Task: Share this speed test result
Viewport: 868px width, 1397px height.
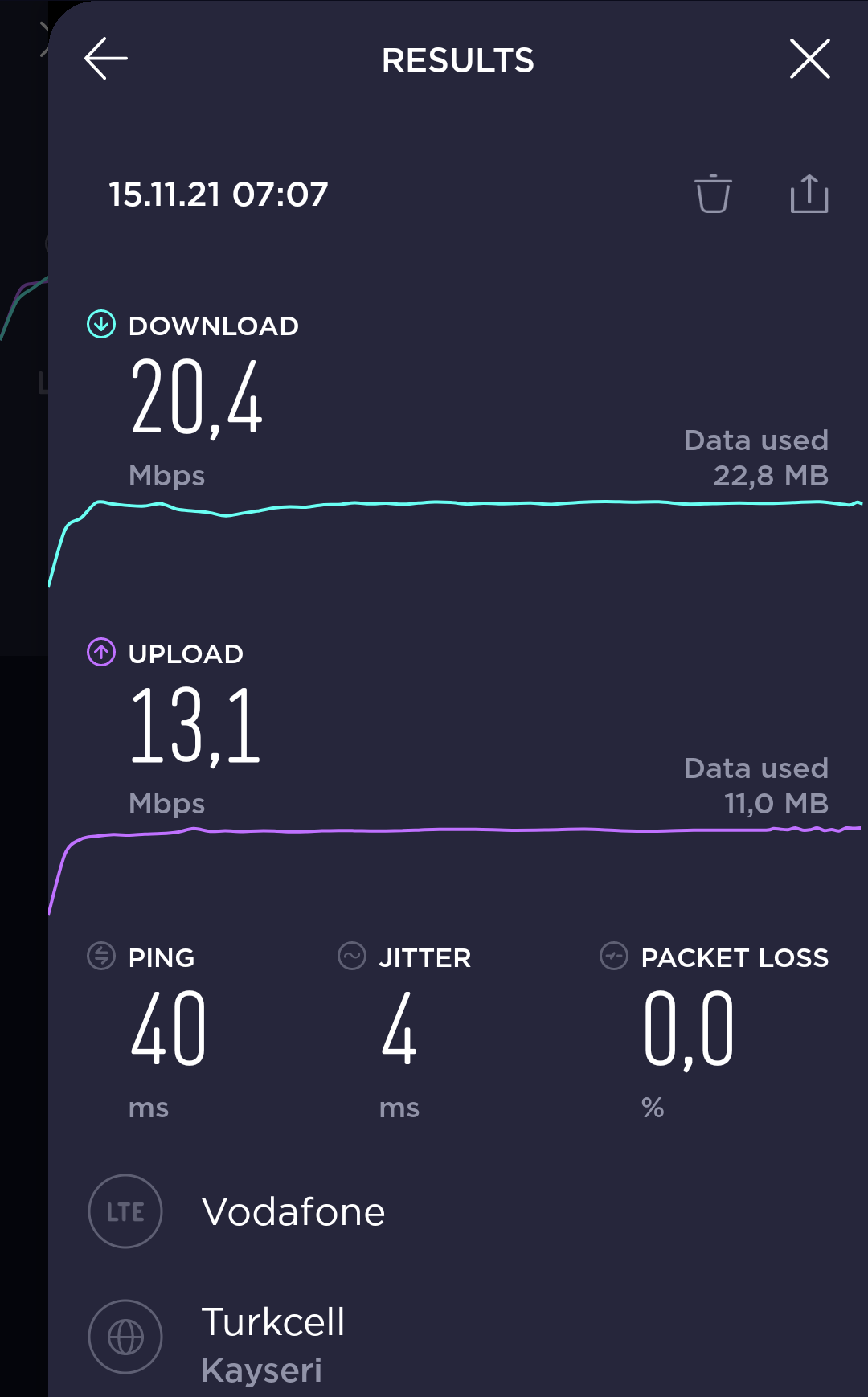Action: click(x=809, y=194)
